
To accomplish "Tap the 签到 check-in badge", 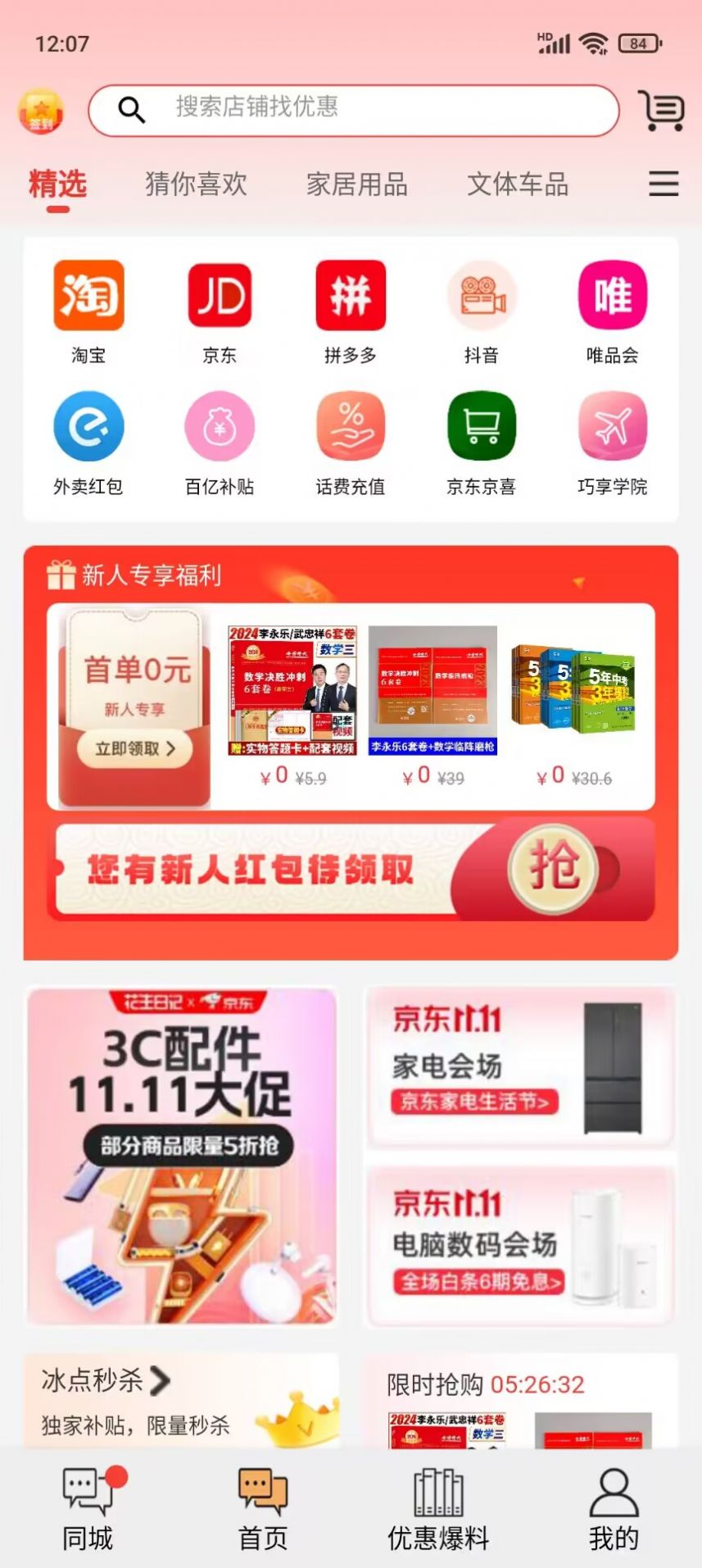I will coord(41,111).
